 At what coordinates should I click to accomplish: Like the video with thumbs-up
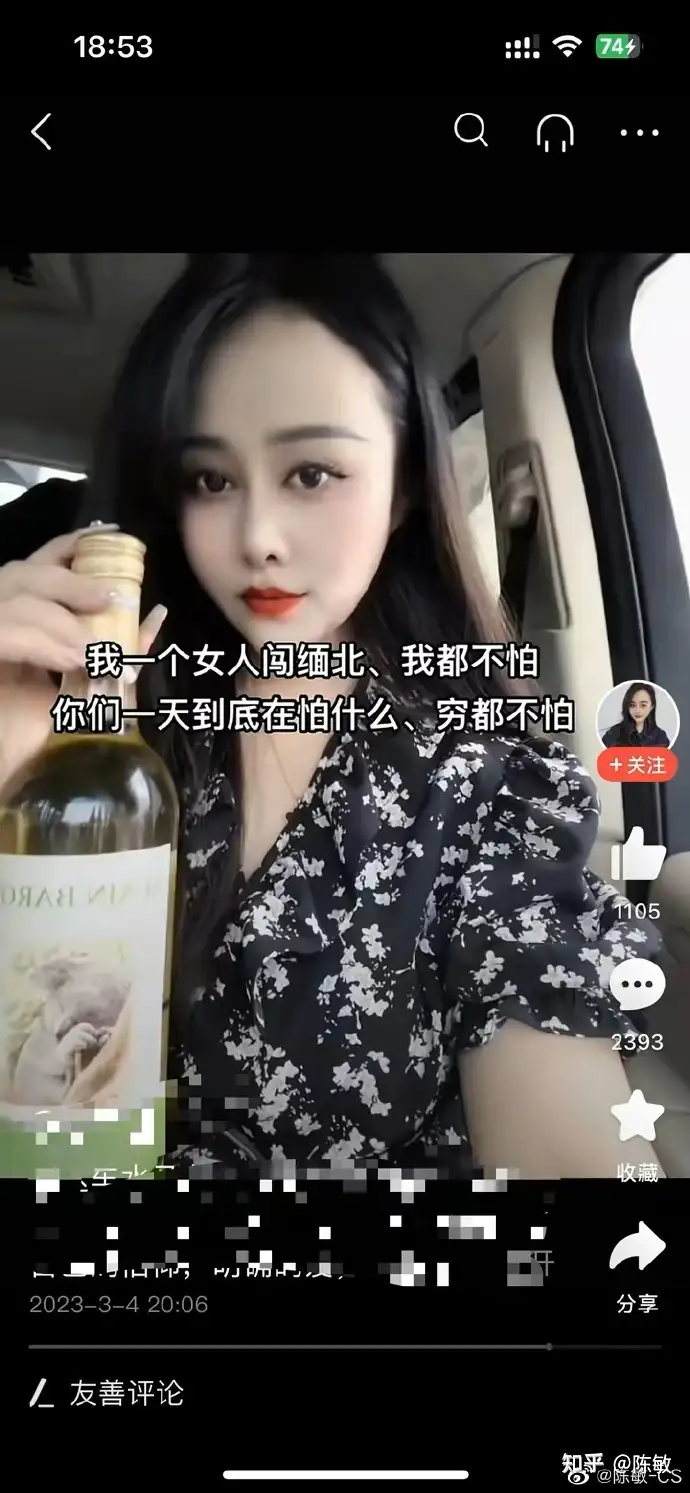(x=637, y=855)
